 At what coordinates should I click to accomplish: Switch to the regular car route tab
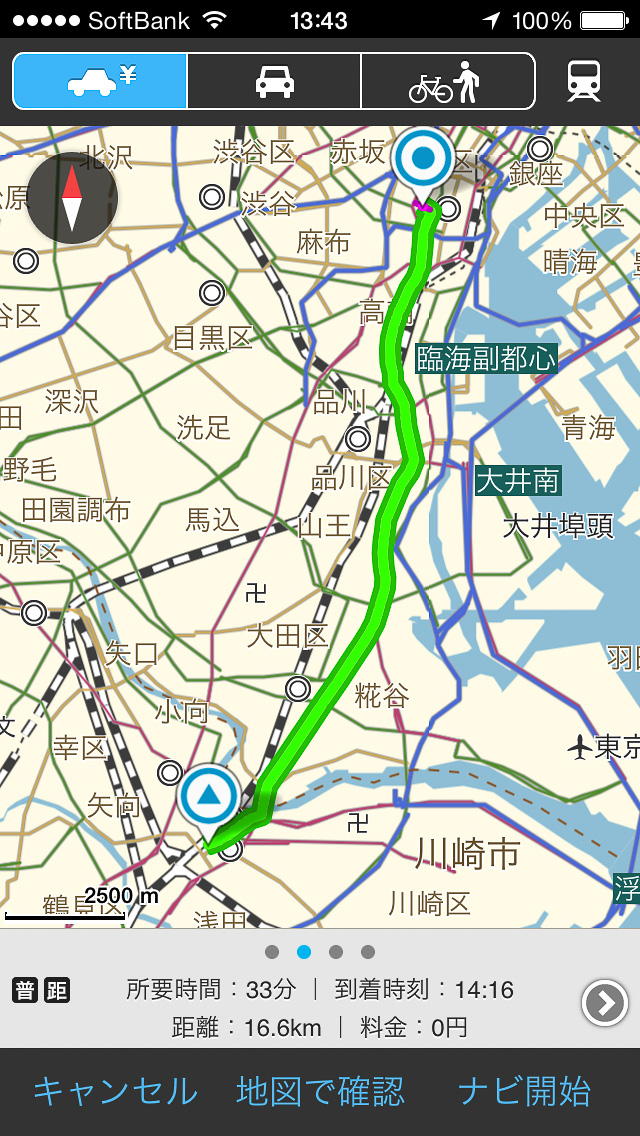tap(274, 81)
